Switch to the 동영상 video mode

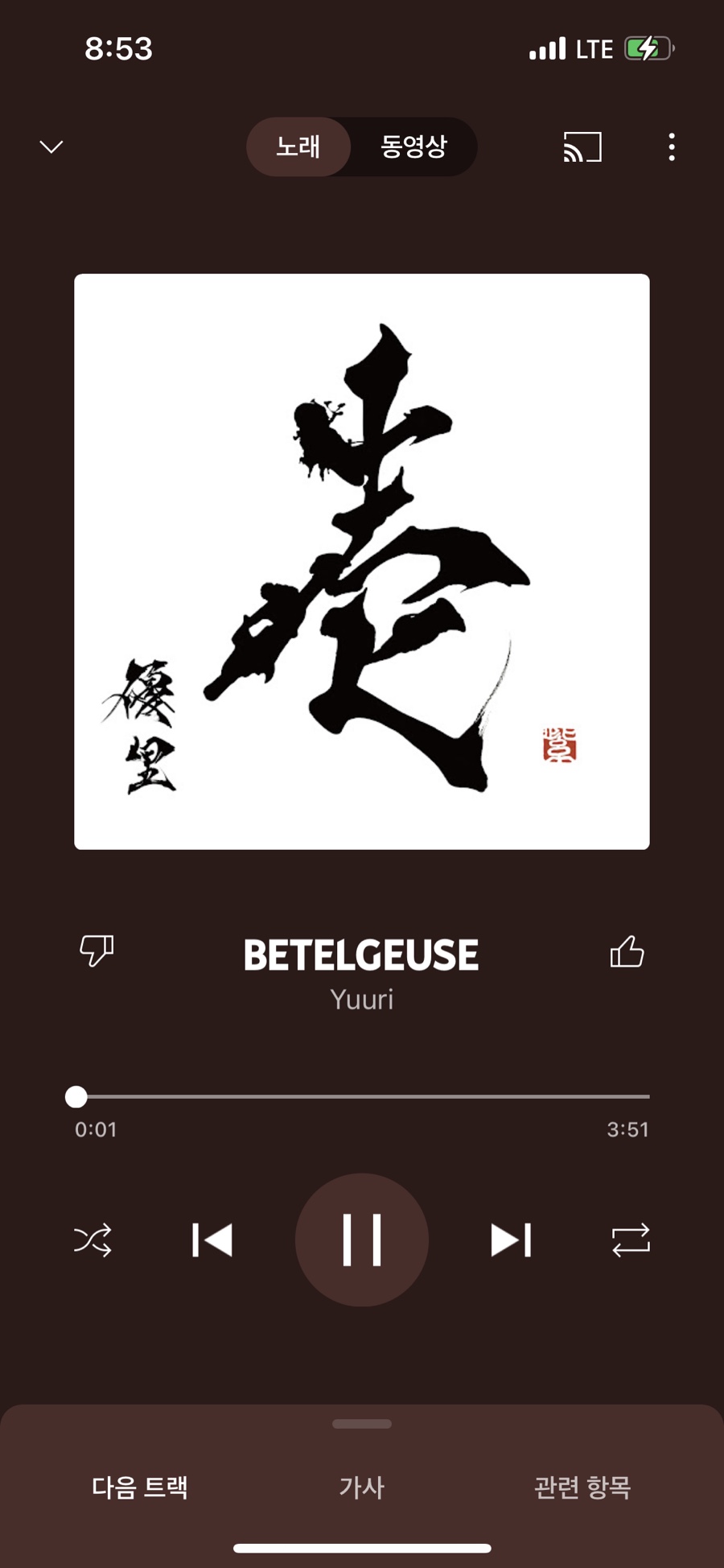pyautogui.click(x=413, y=146)
